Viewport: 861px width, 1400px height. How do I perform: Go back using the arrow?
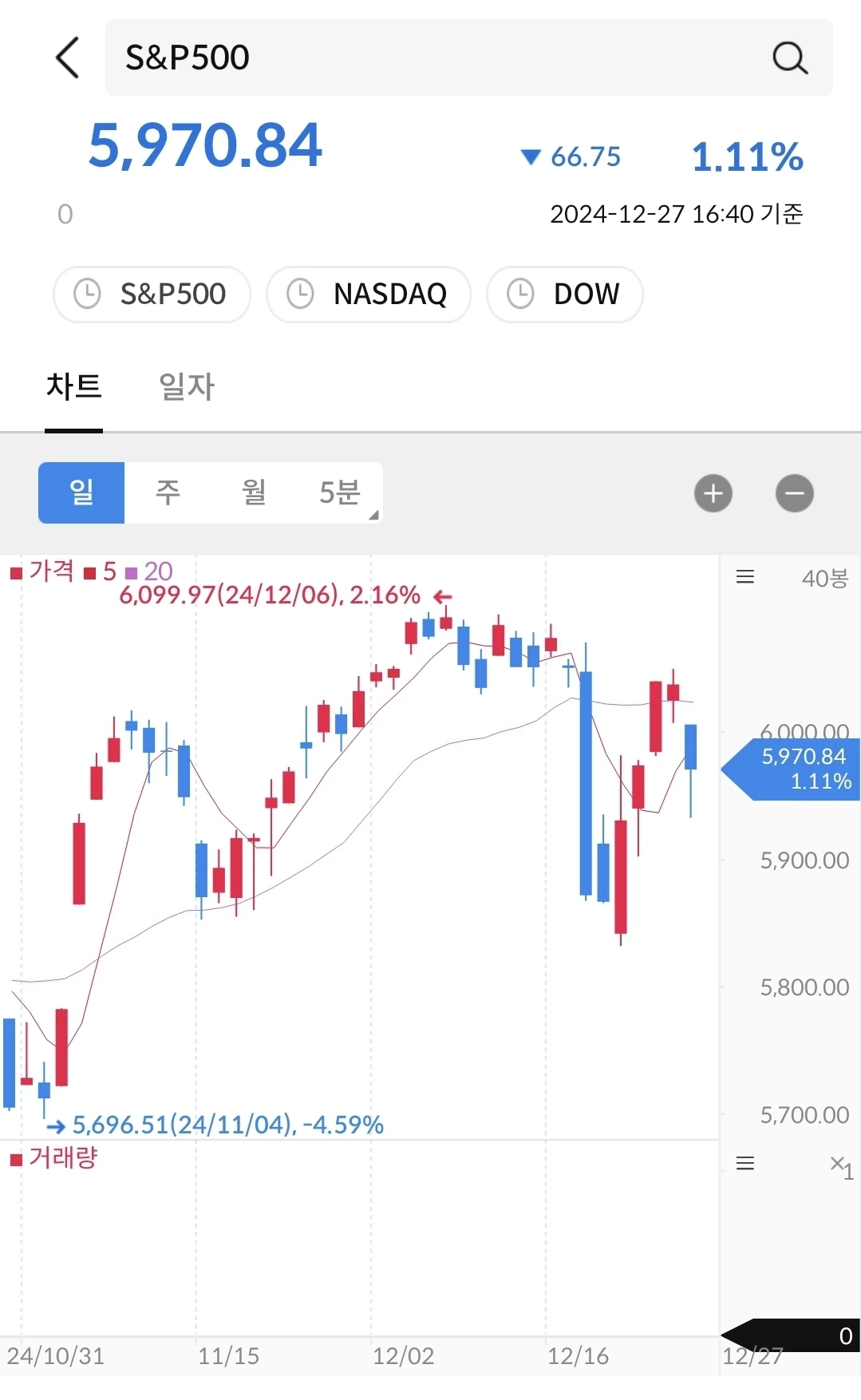pyautogui.click(x=68, y=57)
